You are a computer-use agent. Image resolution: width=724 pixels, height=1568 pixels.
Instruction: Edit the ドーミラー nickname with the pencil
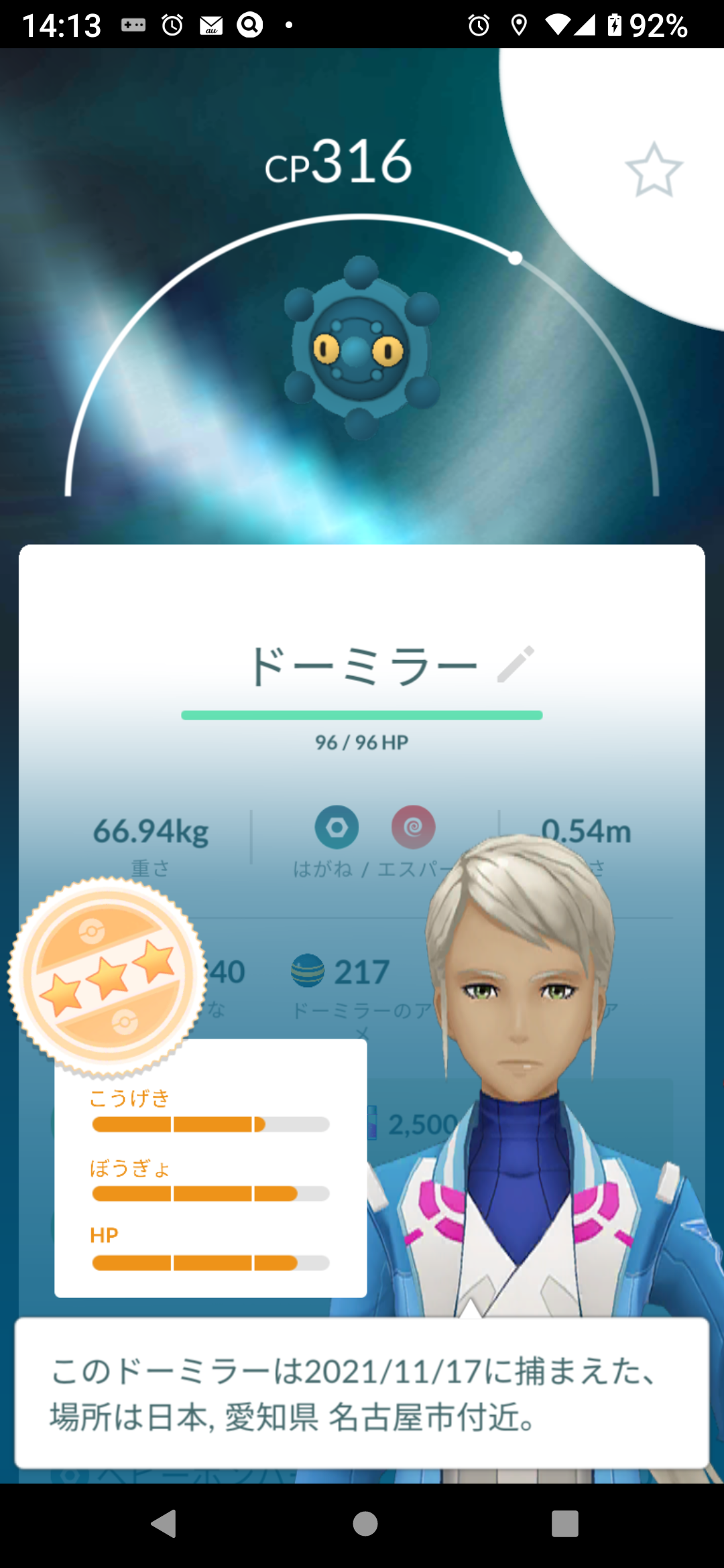(x=516, y=664)
